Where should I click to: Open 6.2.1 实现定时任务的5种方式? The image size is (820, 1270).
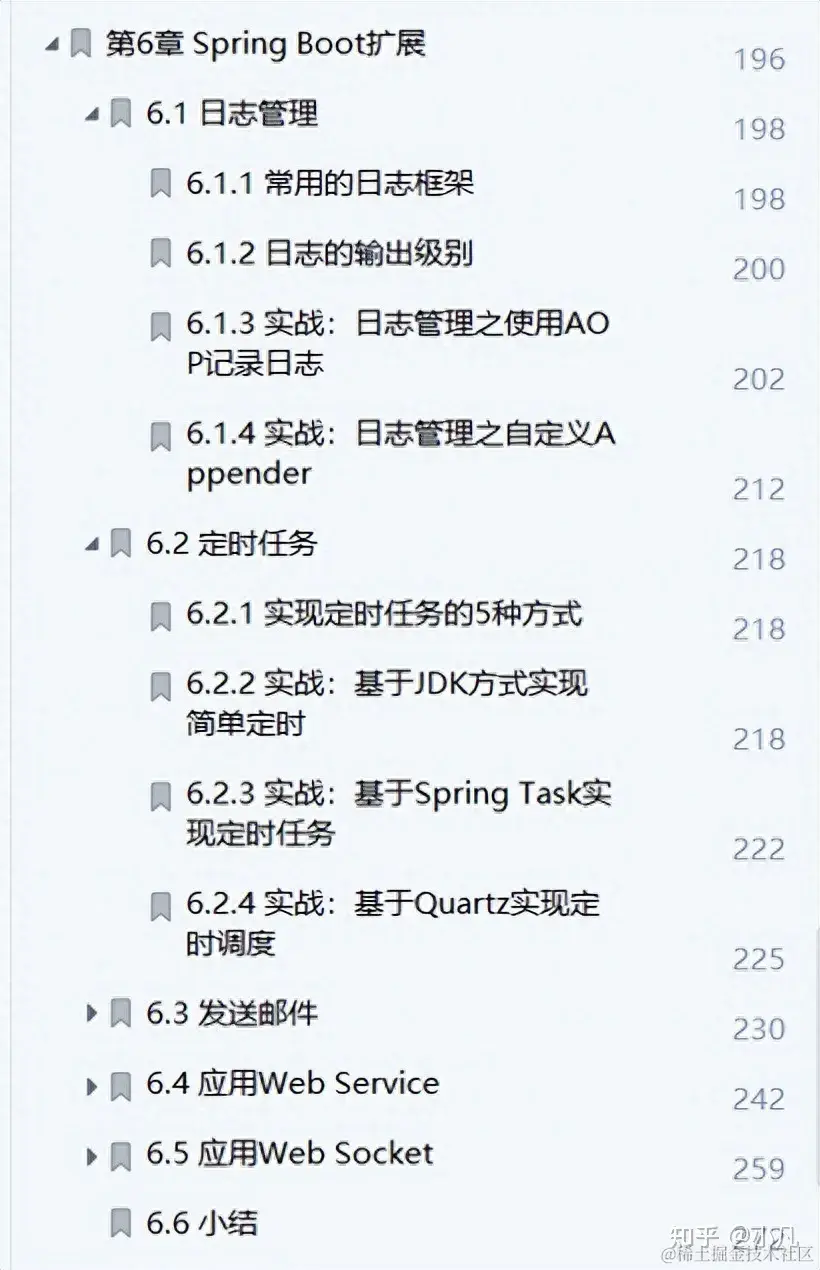(383, 613)
